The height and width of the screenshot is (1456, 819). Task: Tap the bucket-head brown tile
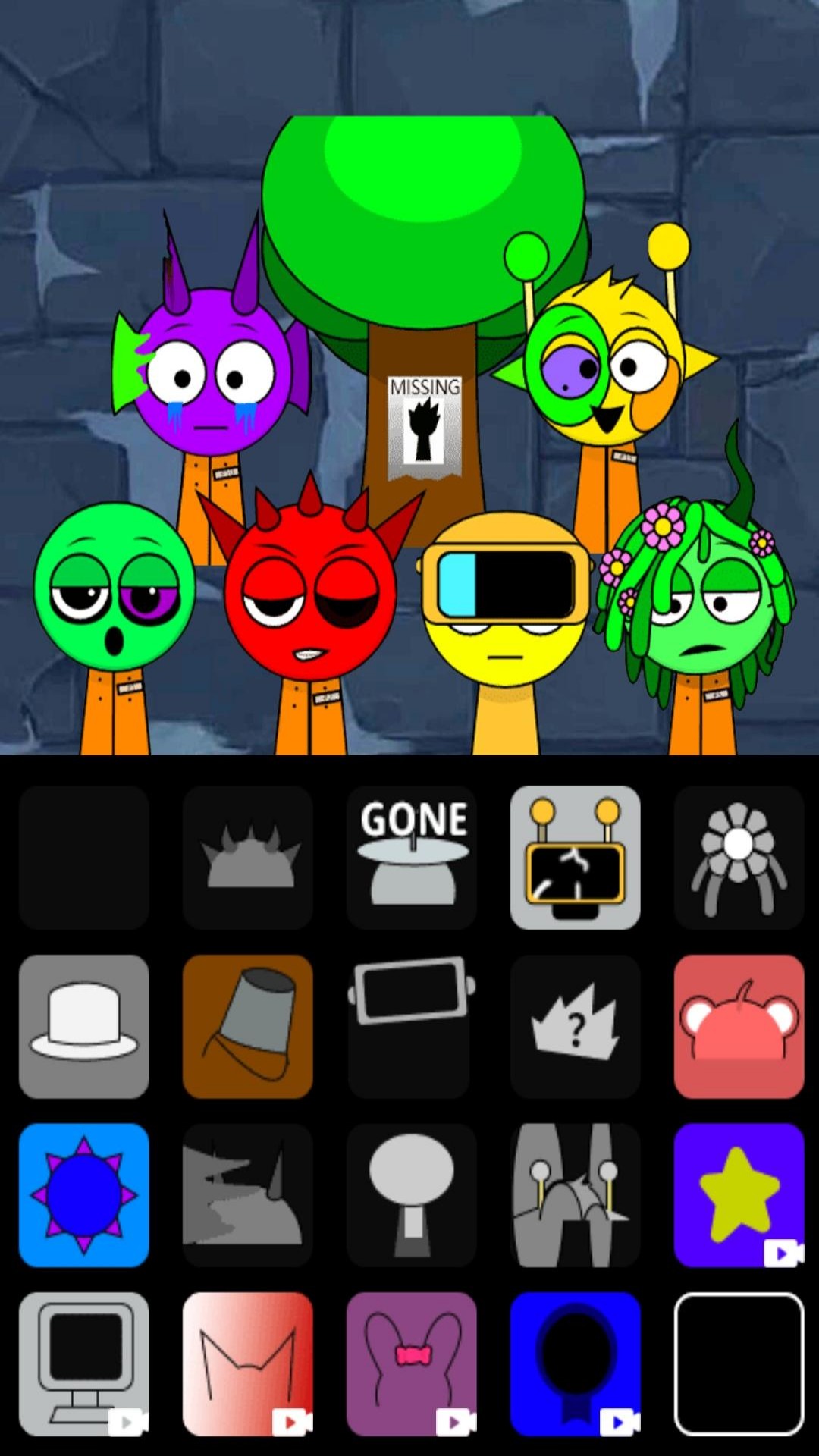pos(247,1026)
